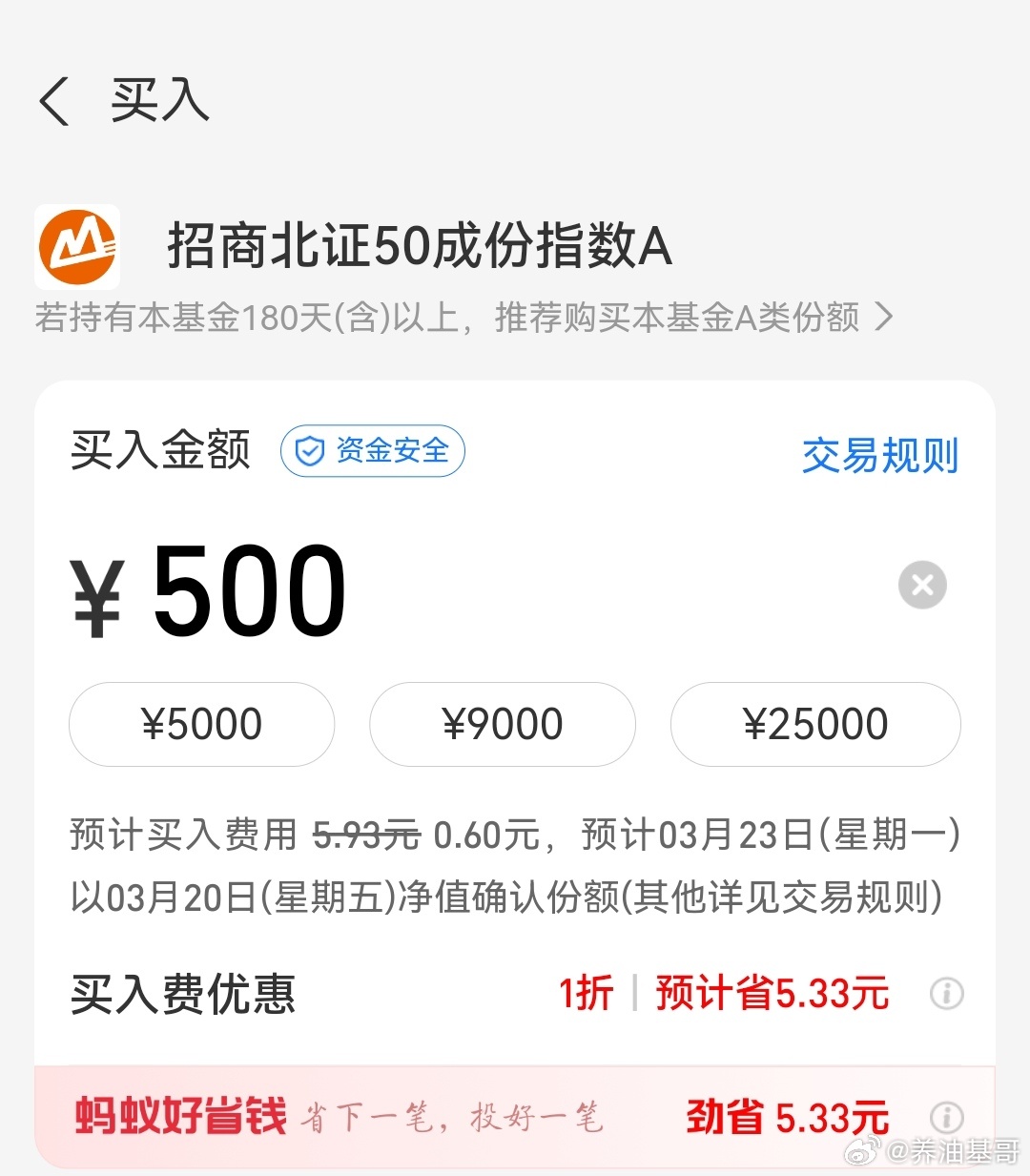Select the ¥25000 quick amount option
The image size is (1030, 1176).
(815, 724)
